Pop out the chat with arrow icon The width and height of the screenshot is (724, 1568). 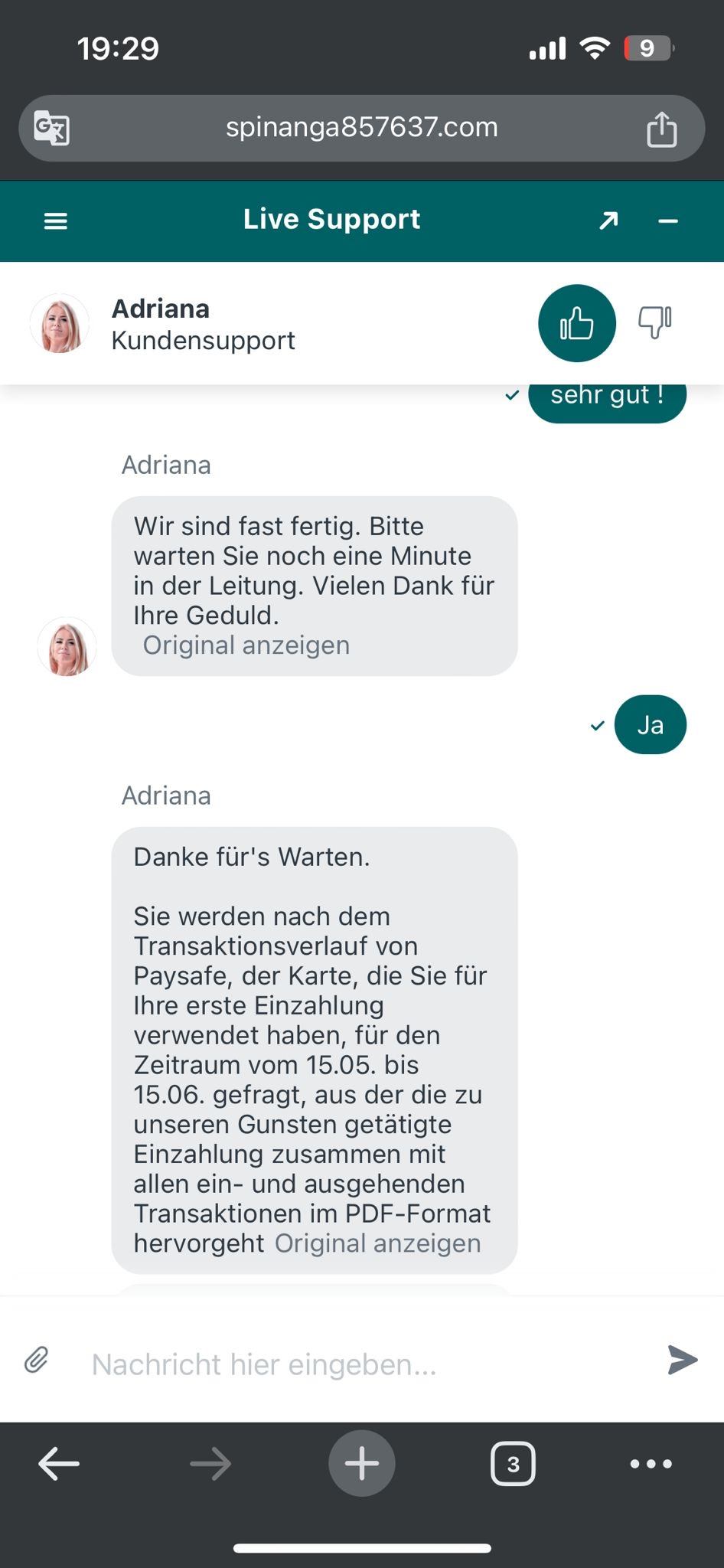point(608,221)
